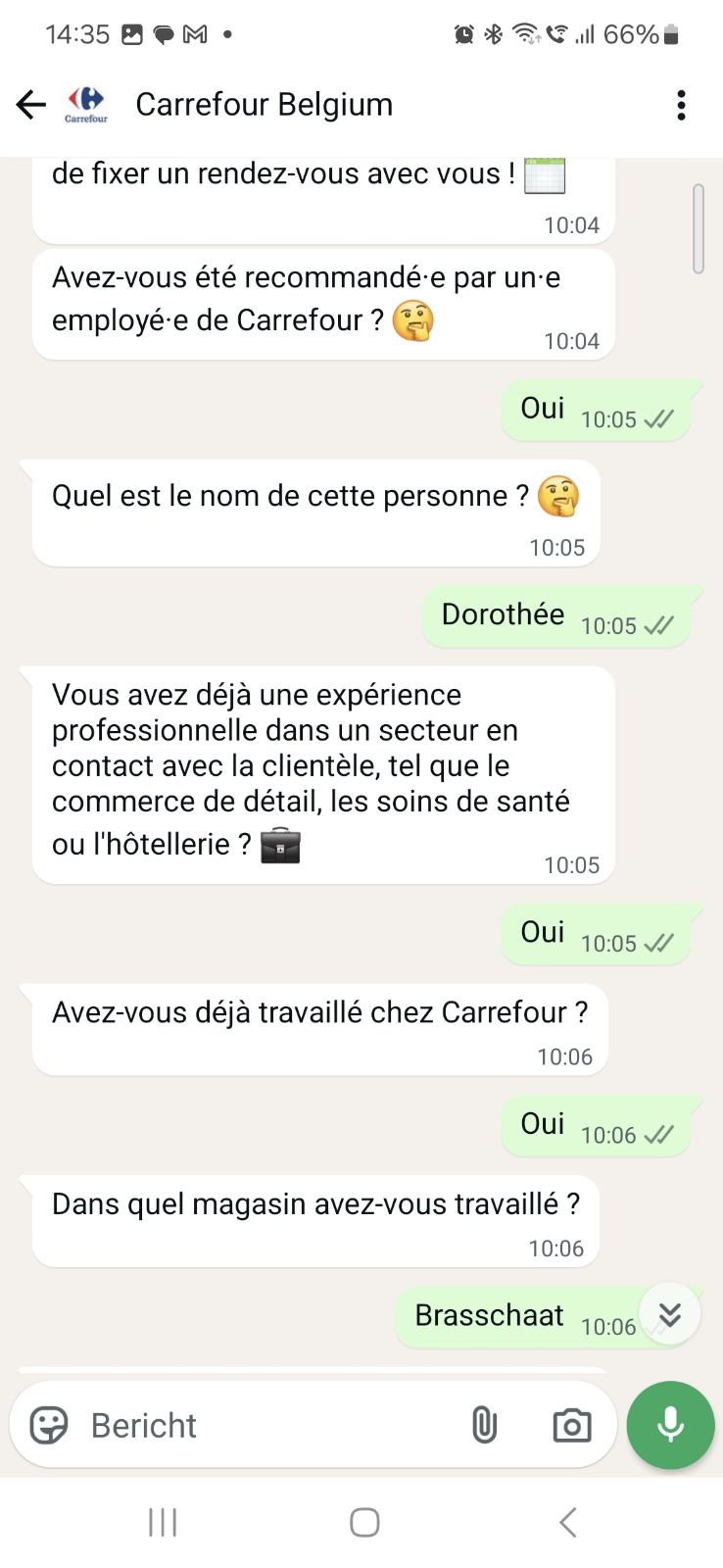Go back from the Carrefour Belgium chat

pyautogui.click(x=31, y=104)
